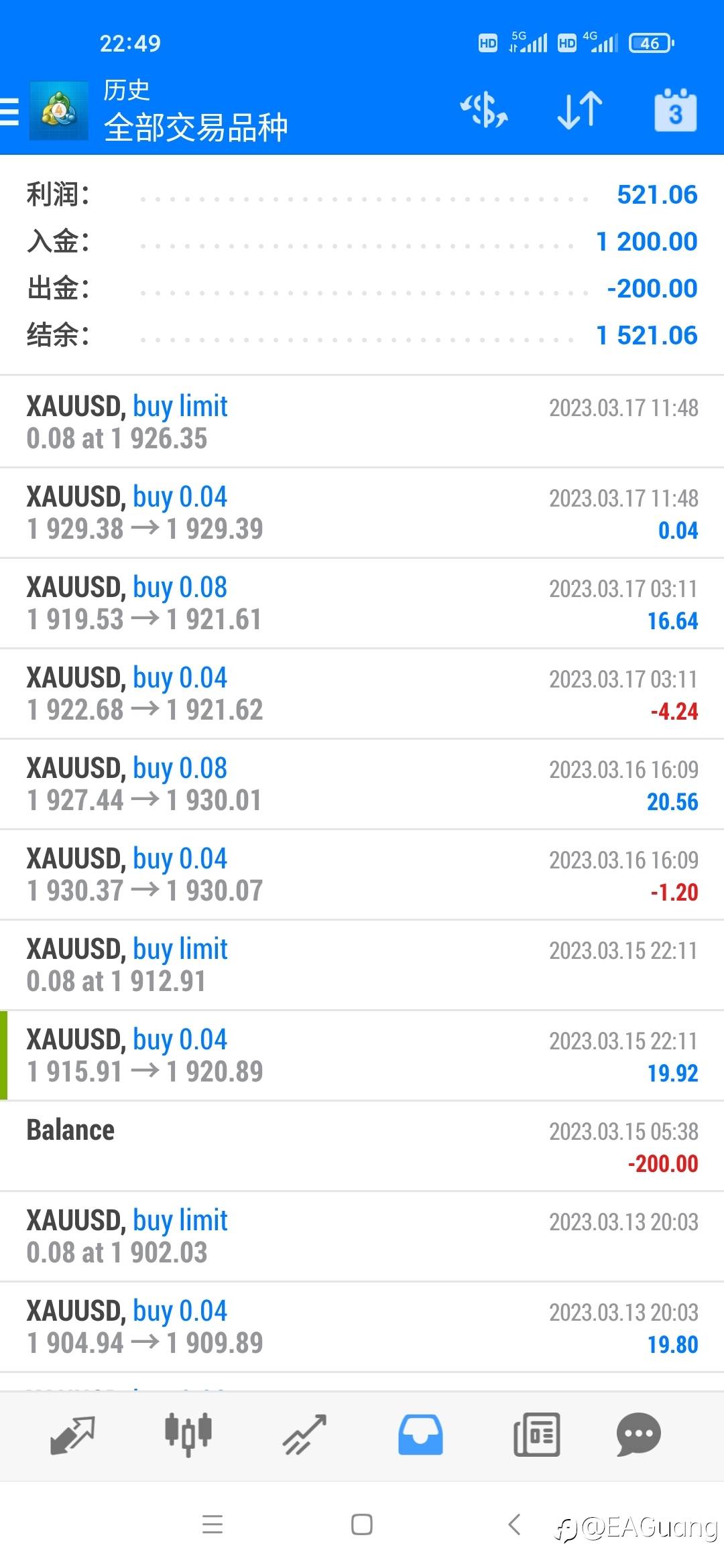Open the trade with loss -4.24
This screenshot has width=724, height=1568.
362,694
